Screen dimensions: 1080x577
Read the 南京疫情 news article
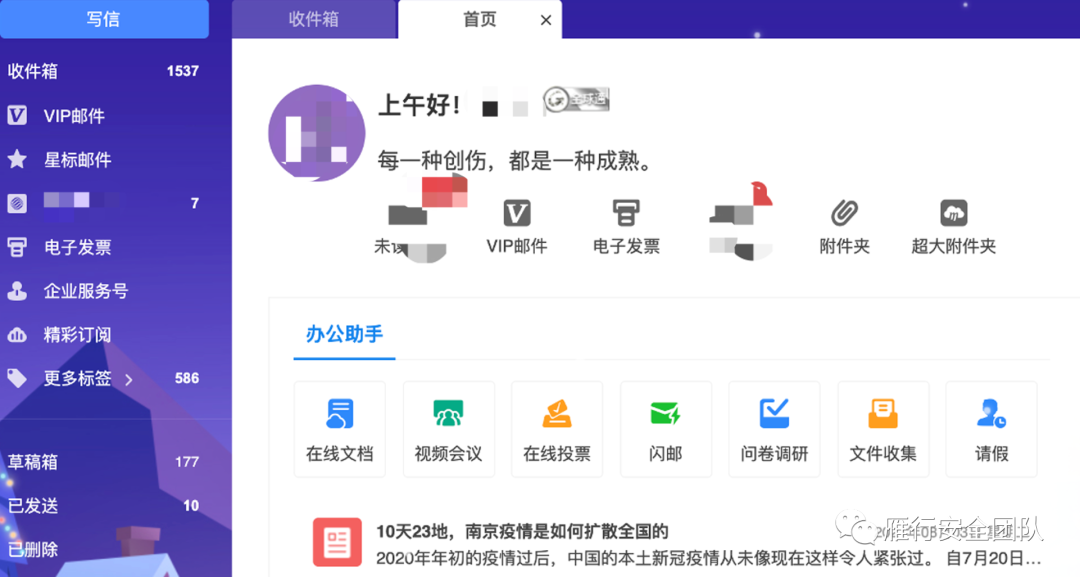click(522, 531)
